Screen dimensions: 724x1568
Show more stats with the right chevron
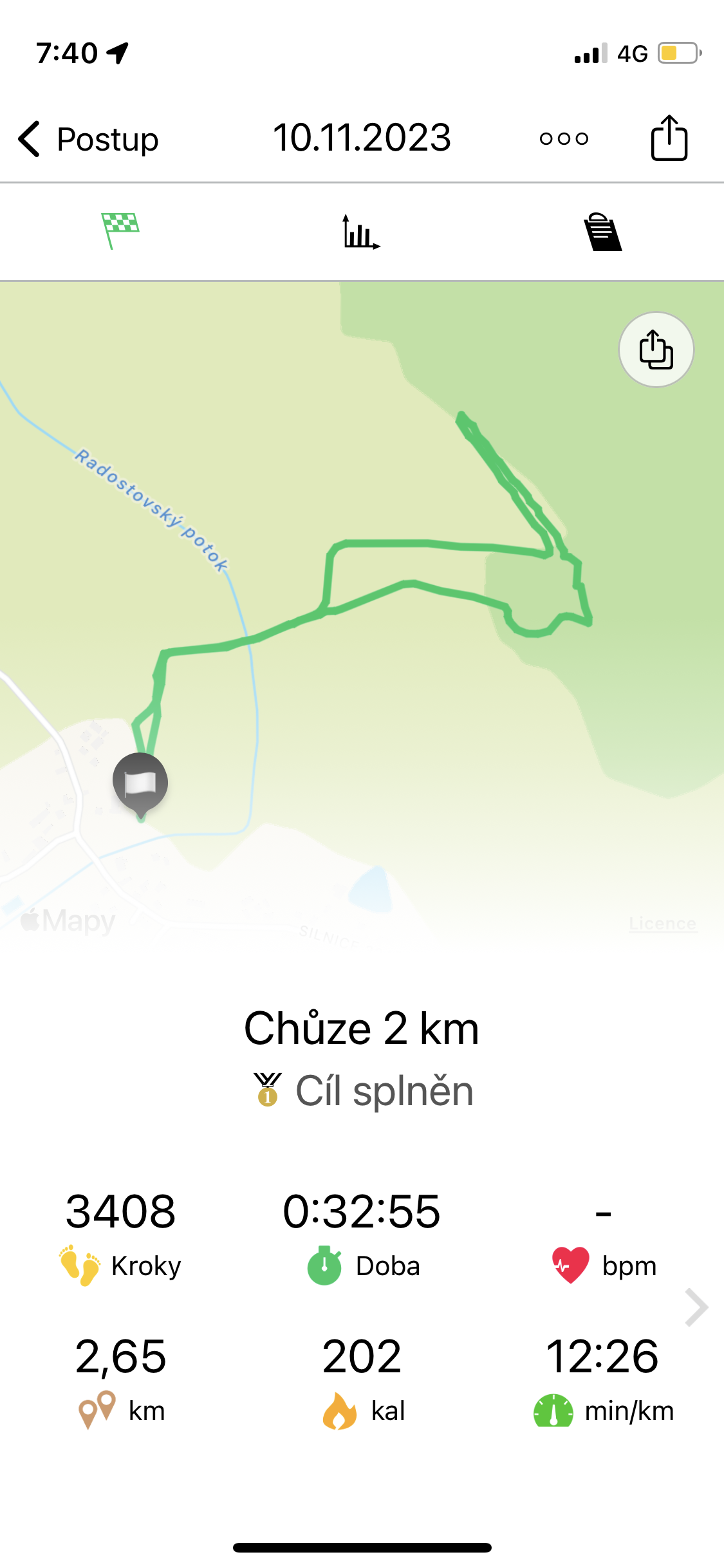click(x=696, y=1307)
